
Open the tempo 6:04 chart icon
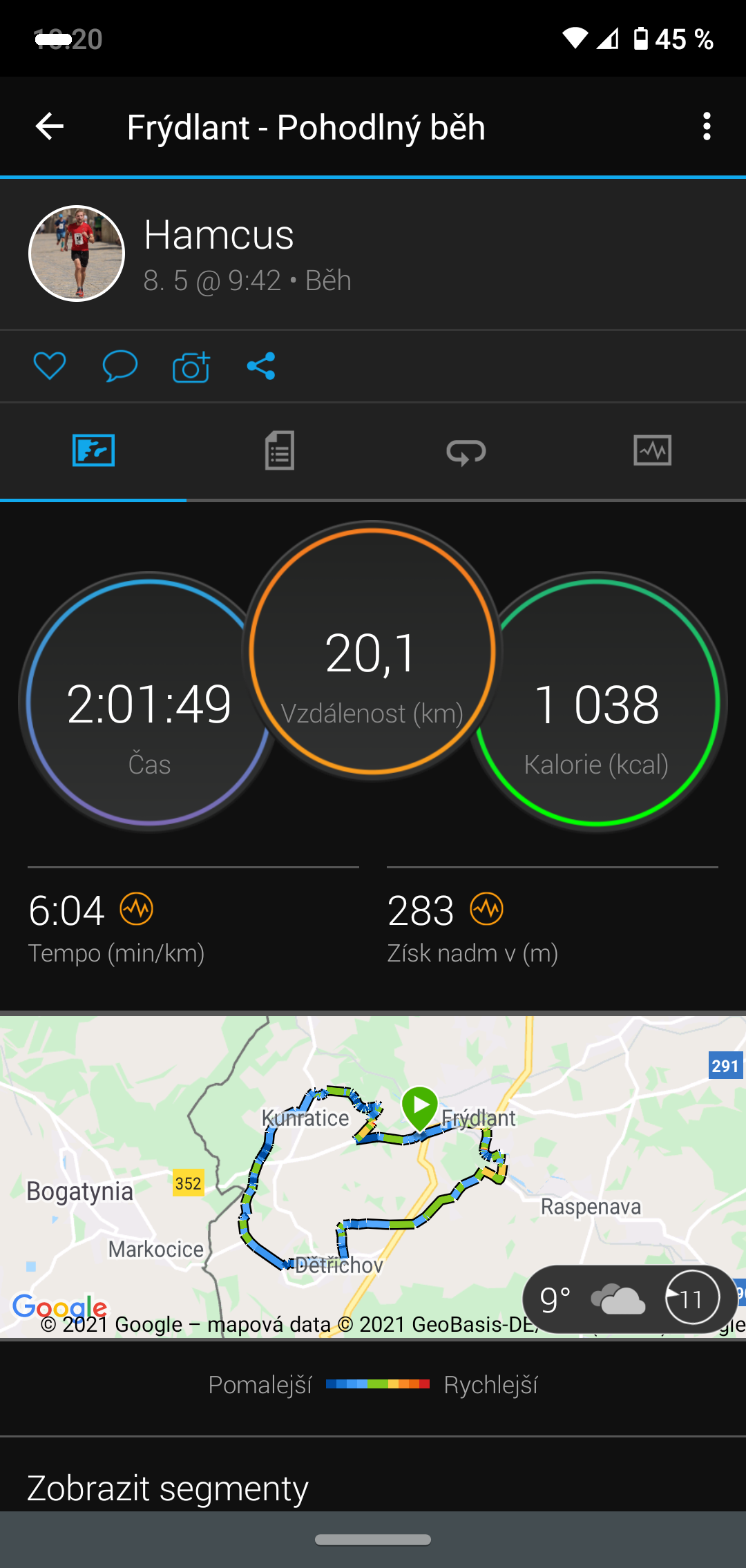137,908
